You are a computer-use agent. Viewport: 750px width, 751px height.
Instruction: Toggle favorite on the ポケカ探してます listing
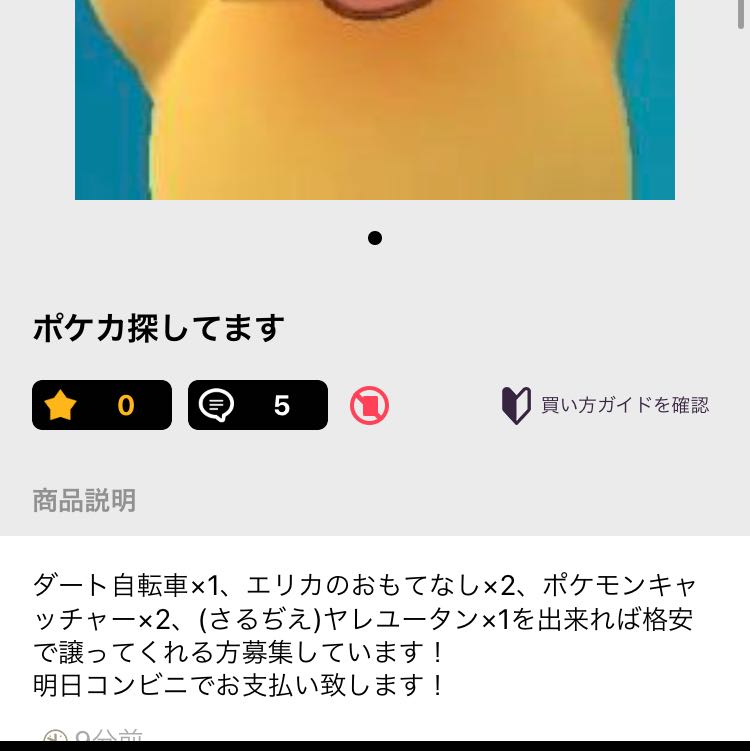[100, 405]
